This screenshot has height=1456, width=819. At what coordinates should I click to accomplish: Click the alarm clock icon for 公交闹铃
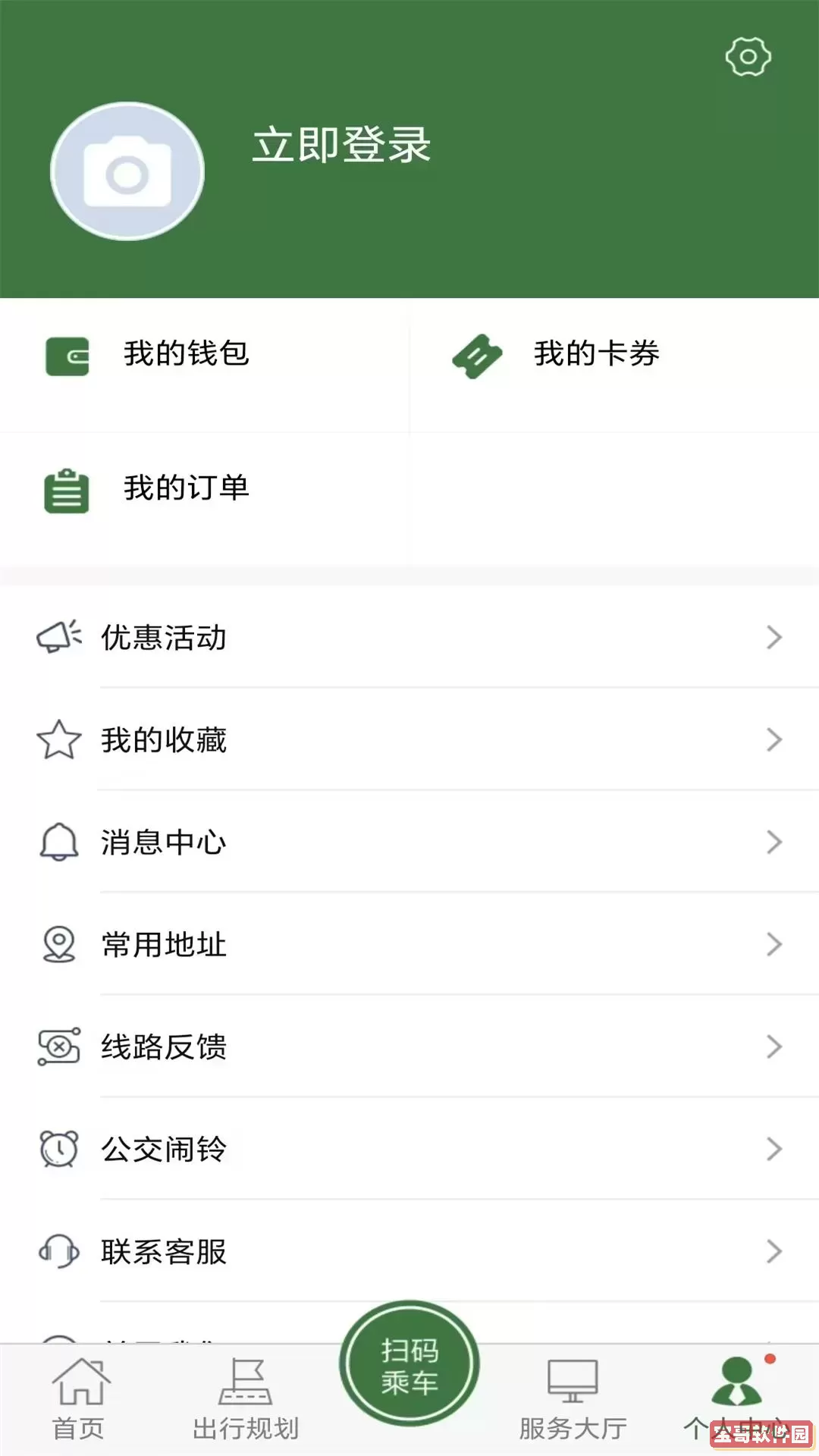click(x=58, y=1149)
